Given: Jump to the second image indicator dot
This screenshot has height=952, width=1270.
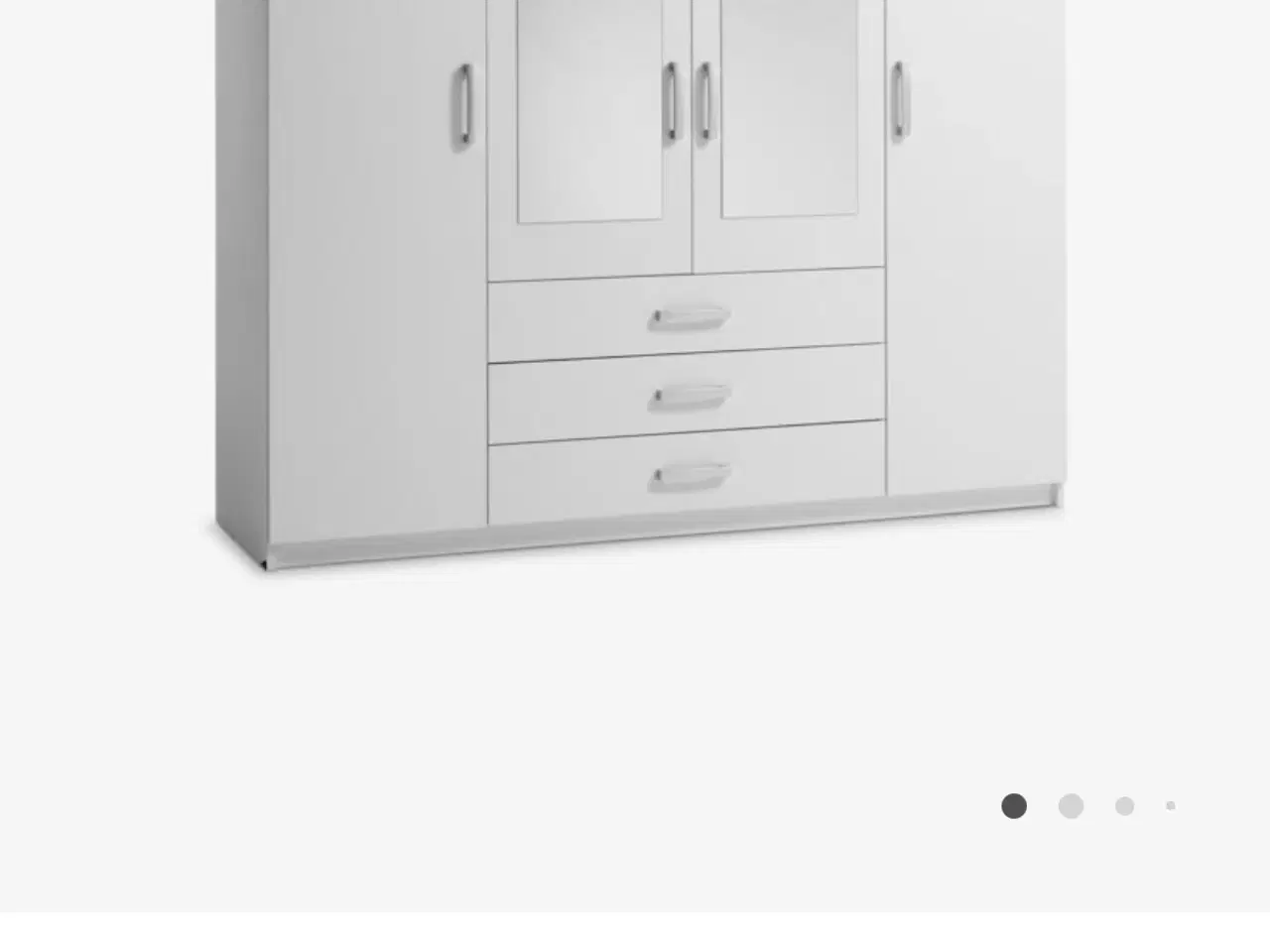Looking at the screenshot, I should (x=1071, y=806).
